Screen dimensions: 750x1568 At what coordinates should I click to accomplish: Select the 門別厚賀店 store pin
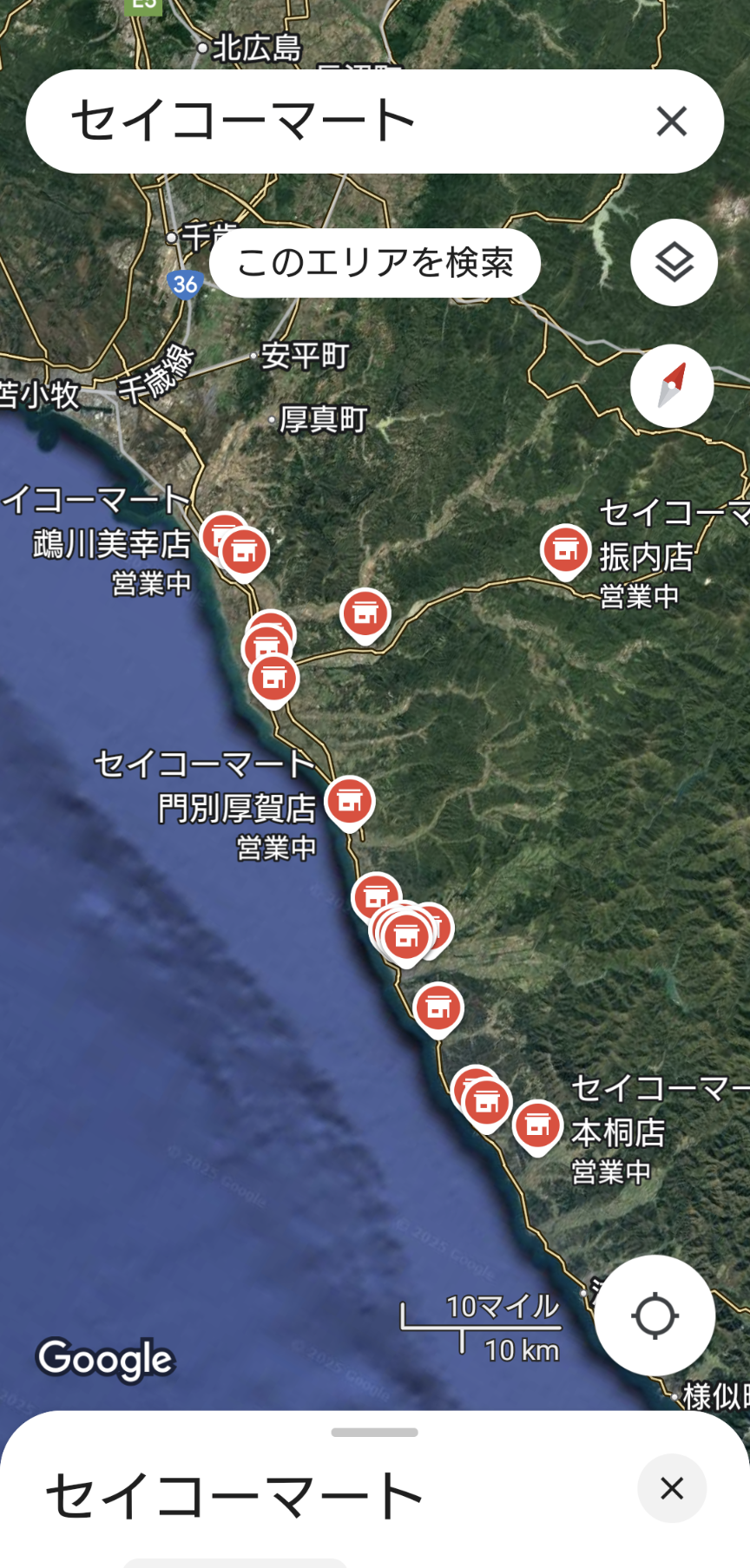click(x=349, y=800)
